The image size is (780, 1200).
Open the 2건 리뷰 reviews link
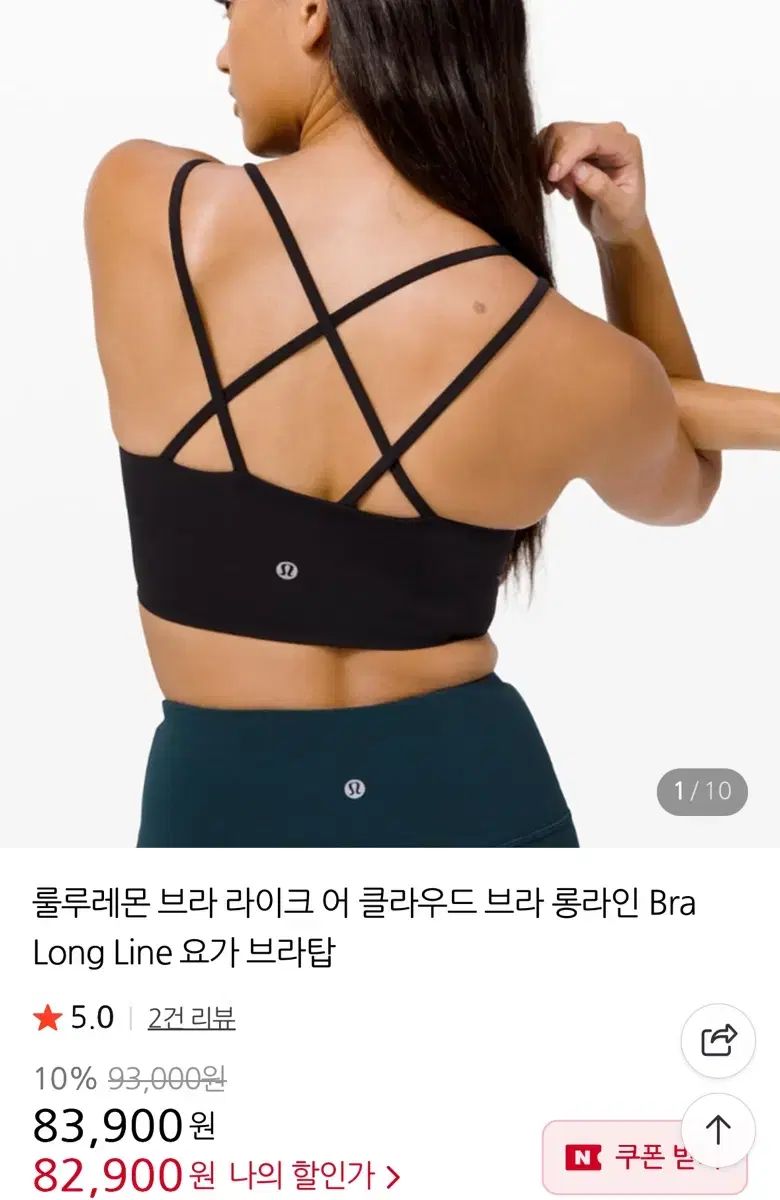pos(191,1018)
